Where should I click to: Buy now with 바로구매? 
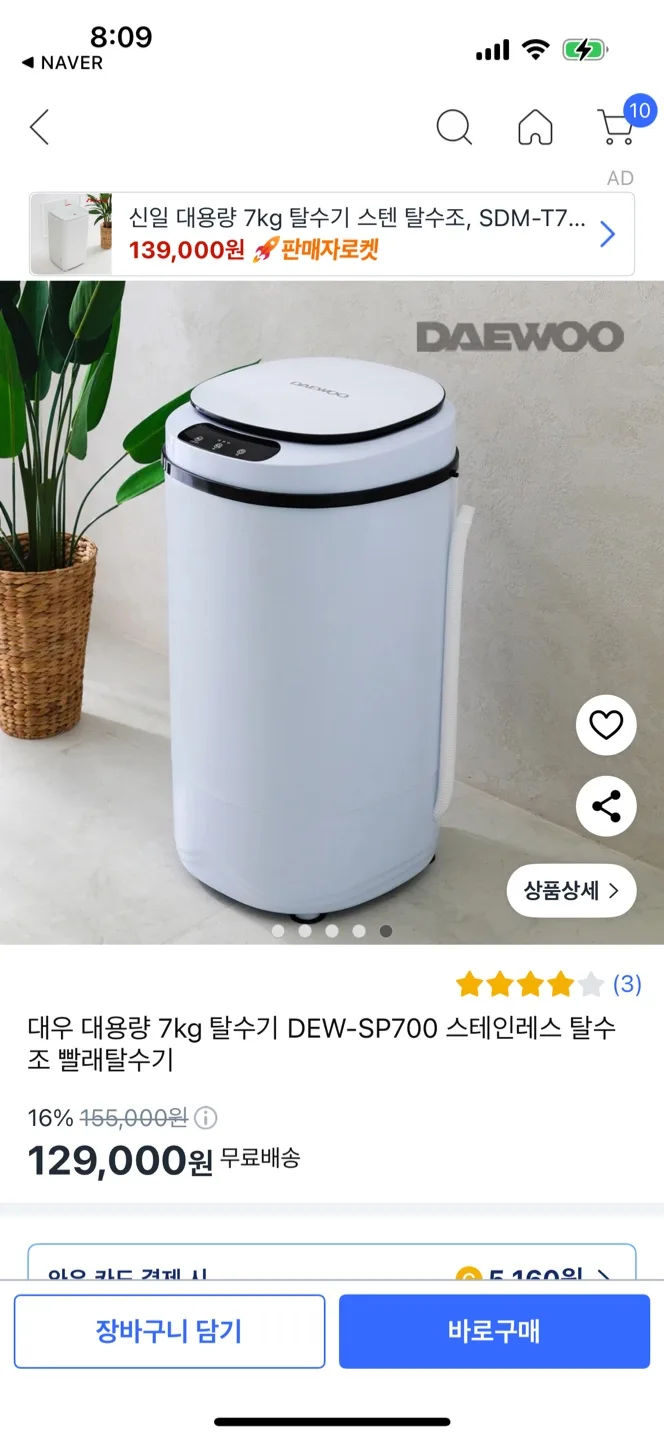(494, 1331)
